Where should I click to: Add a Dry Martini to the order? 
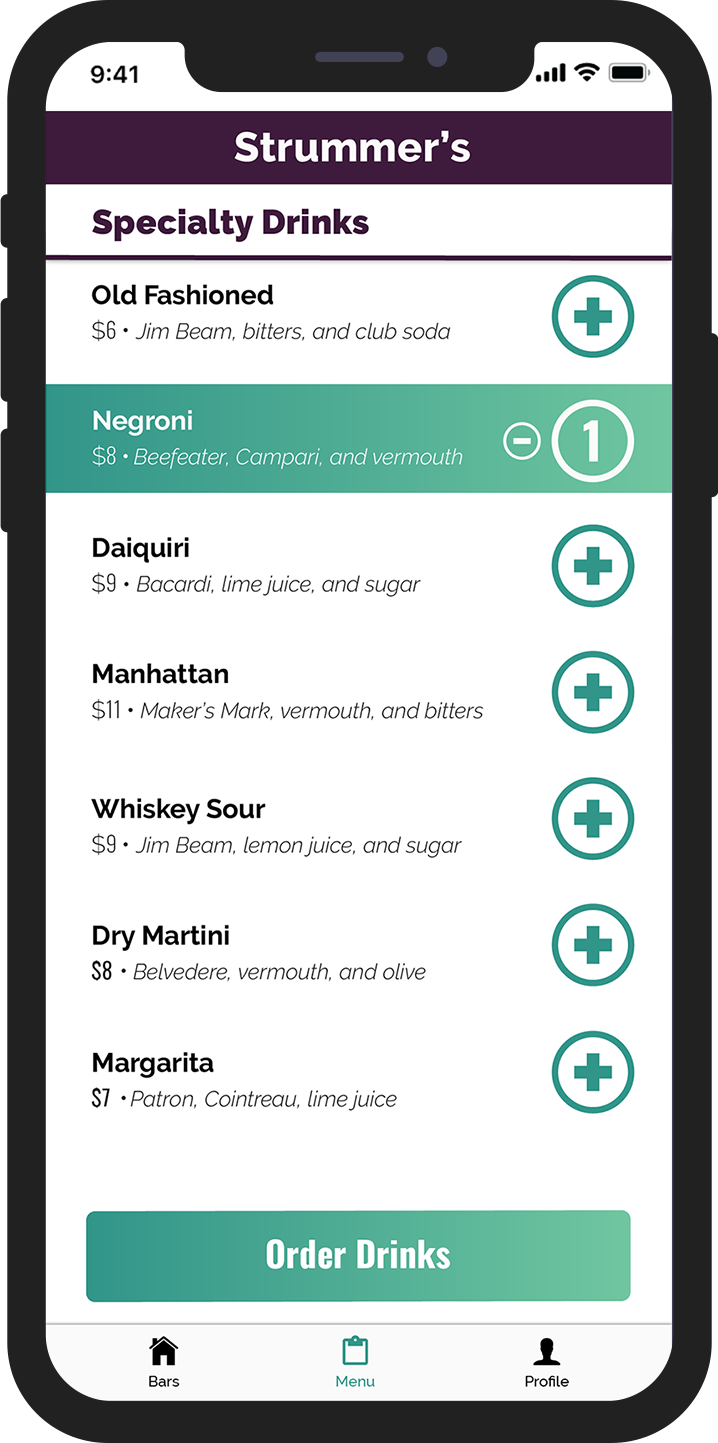pyautogui.click(x=592, y=945)
